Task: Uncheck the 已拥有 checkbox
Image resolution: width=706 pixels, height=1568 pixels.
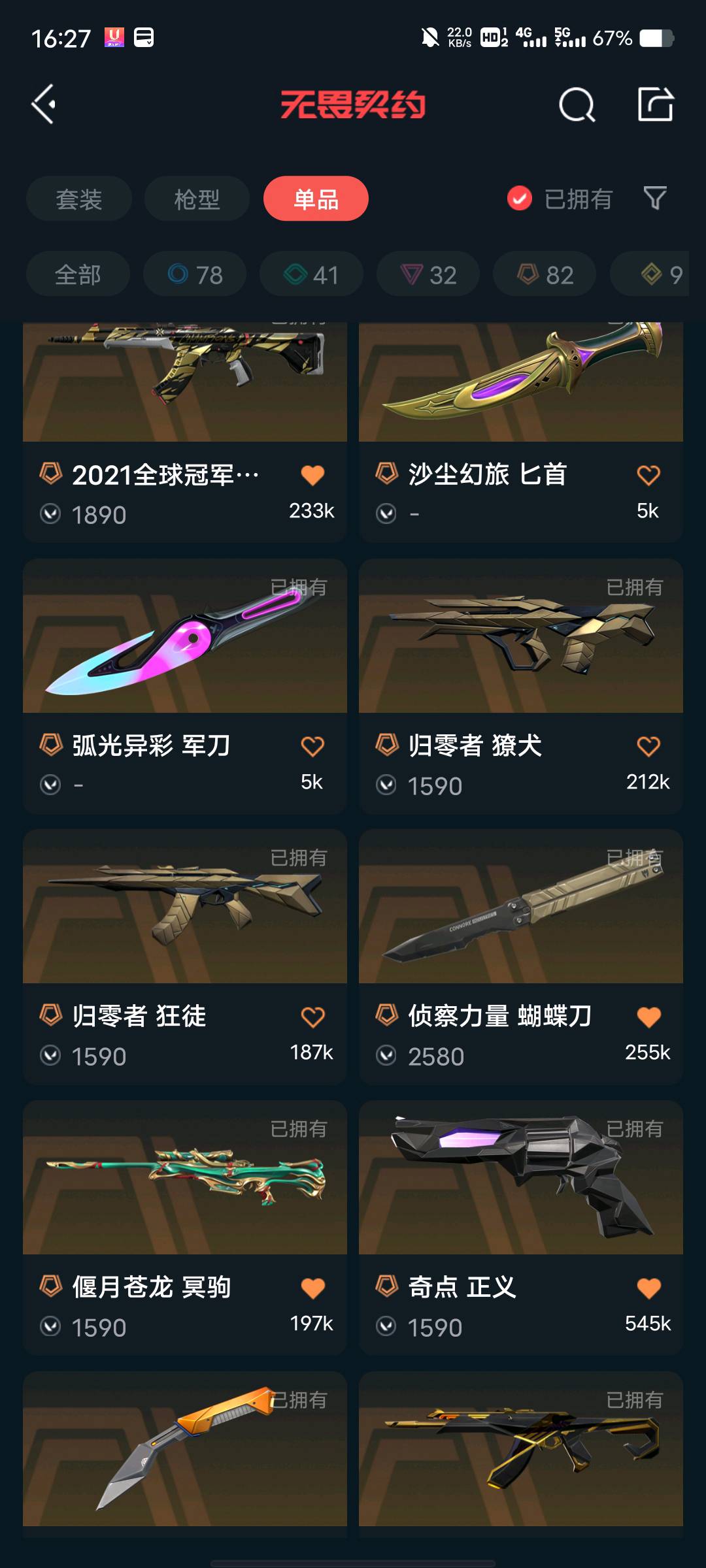Action: tap(520, 199)
